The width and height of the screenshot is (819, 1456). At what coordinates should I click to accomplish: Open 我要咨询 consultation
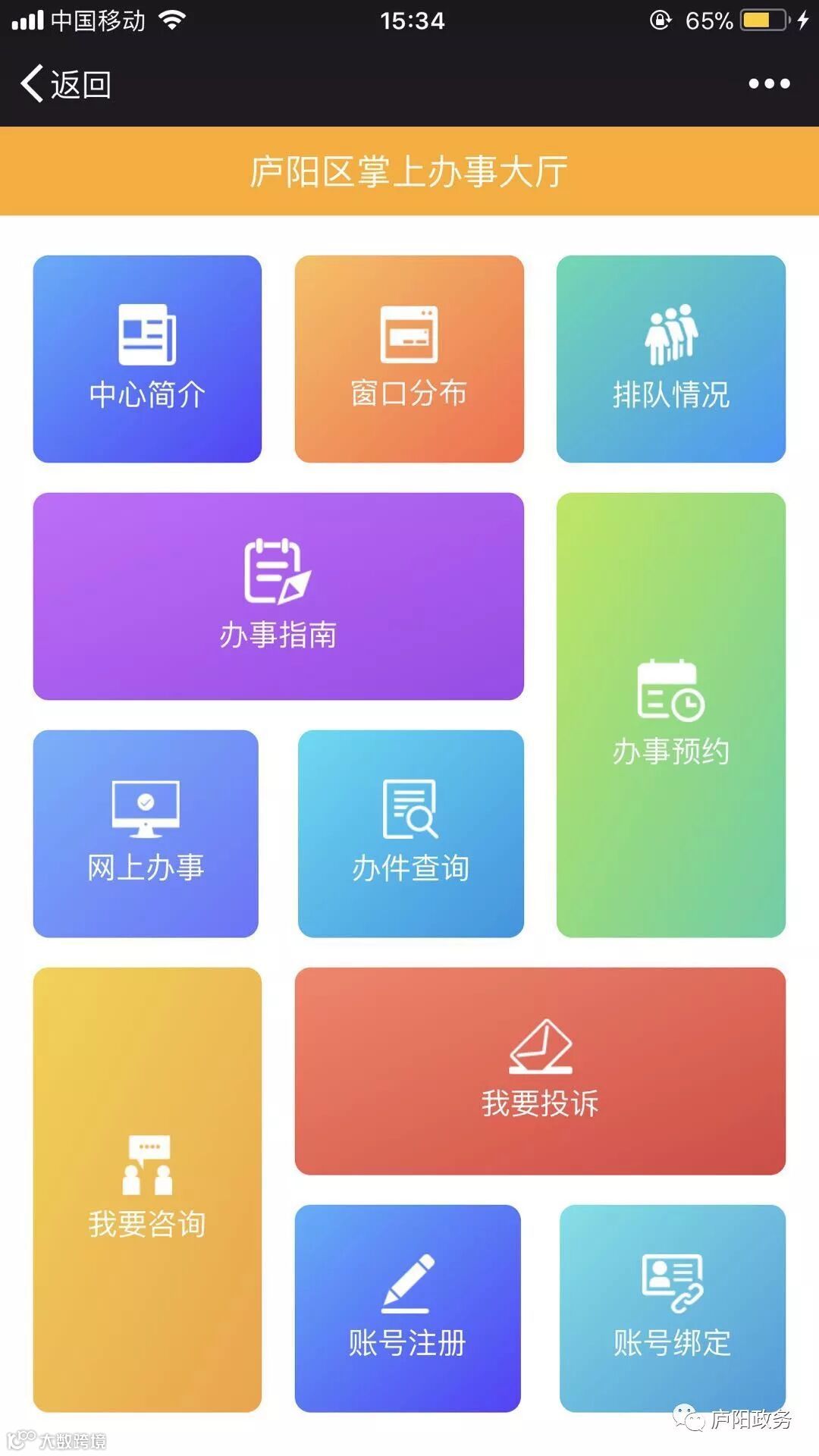[x=147, y=1189]
